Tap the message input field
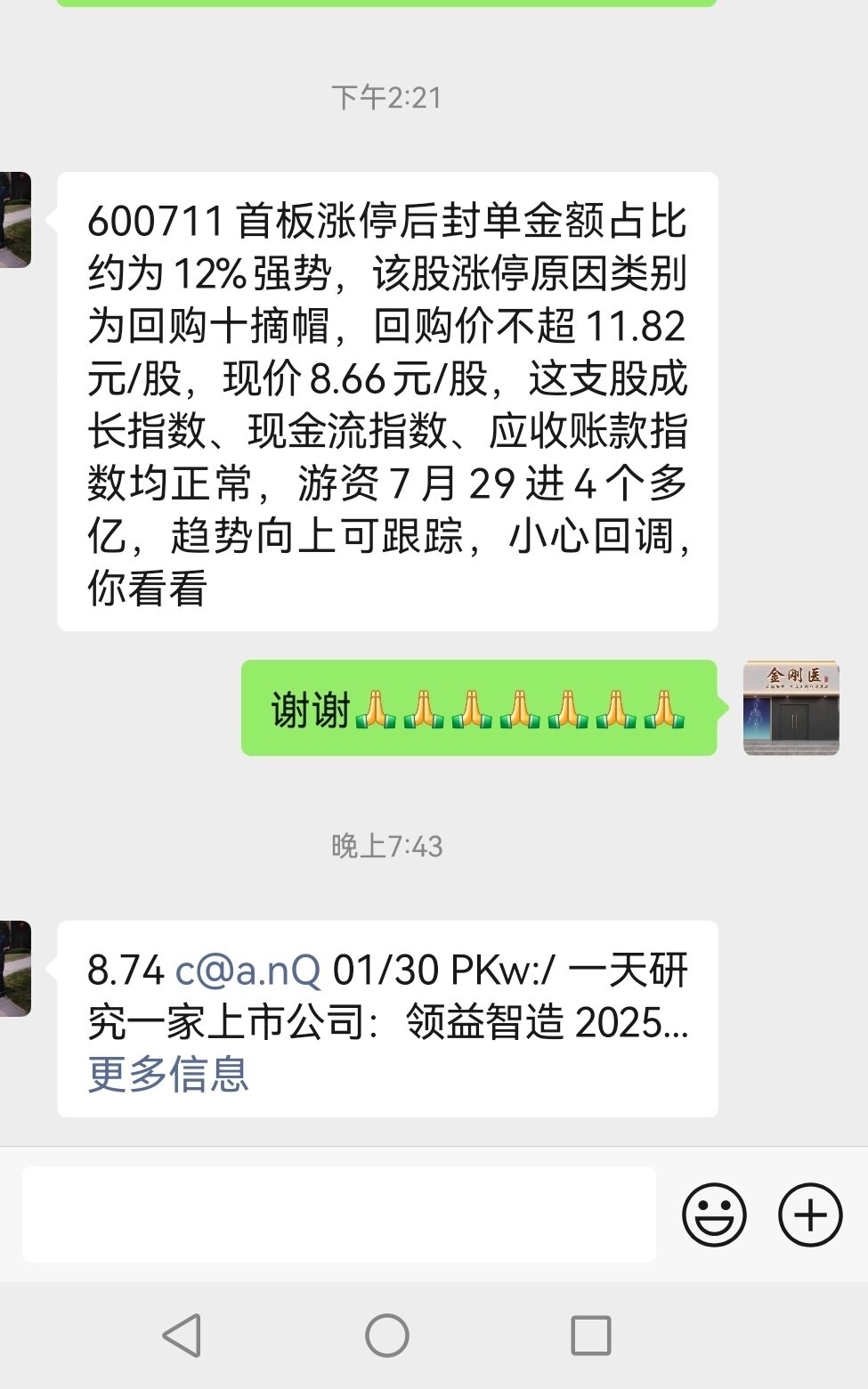 point(338,1214)
